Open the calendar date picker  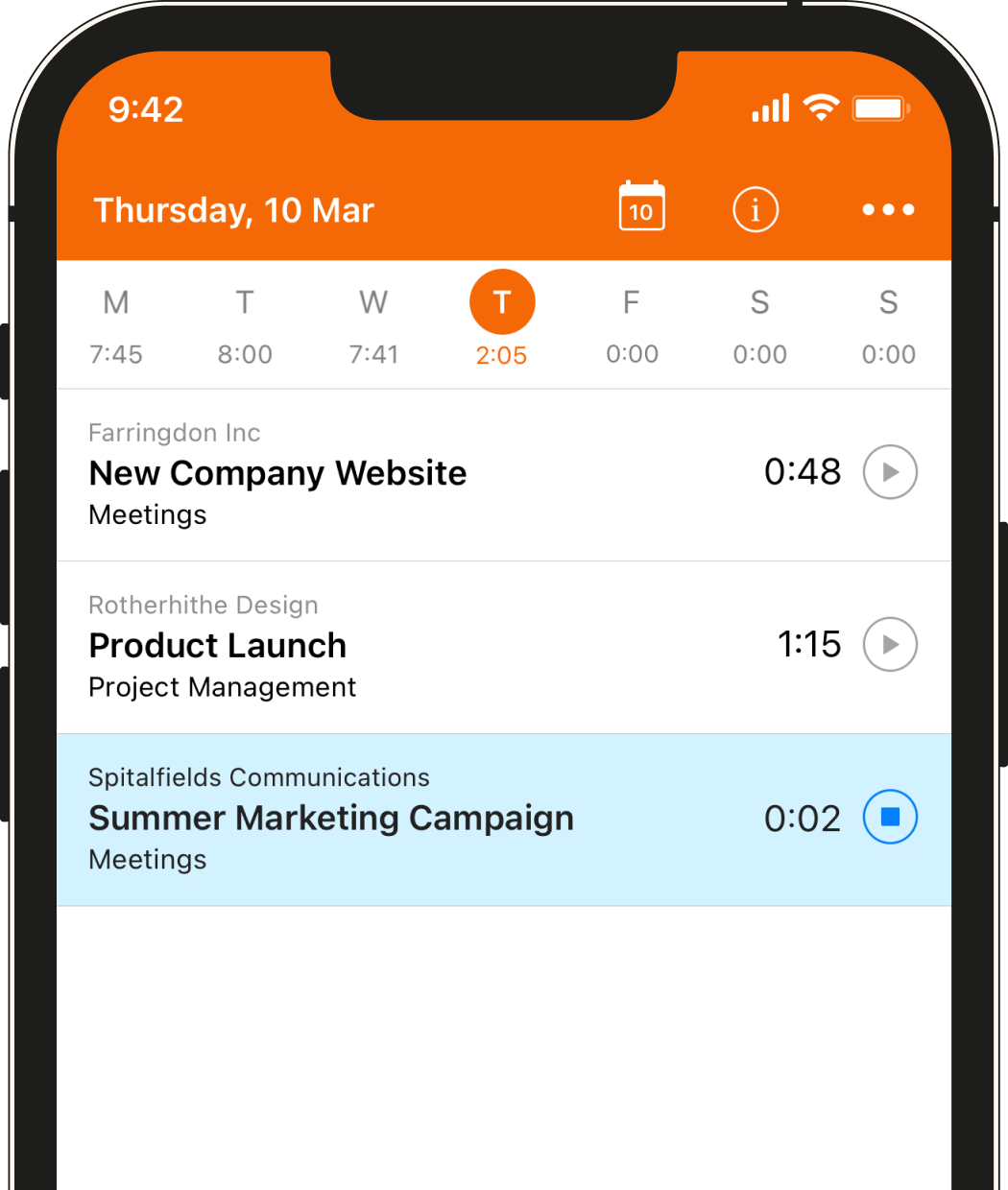coord(641,207)
